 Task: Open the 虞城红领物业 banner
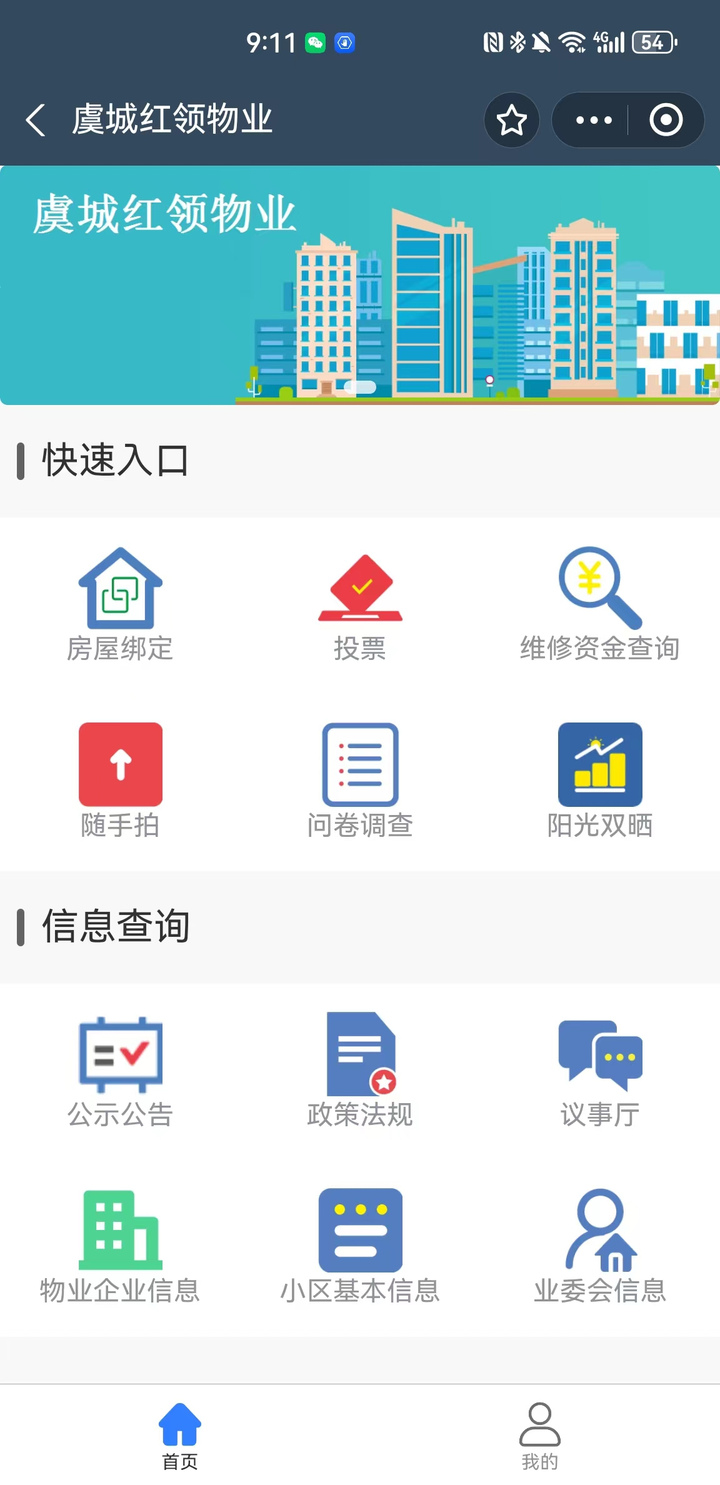point(360,285)
